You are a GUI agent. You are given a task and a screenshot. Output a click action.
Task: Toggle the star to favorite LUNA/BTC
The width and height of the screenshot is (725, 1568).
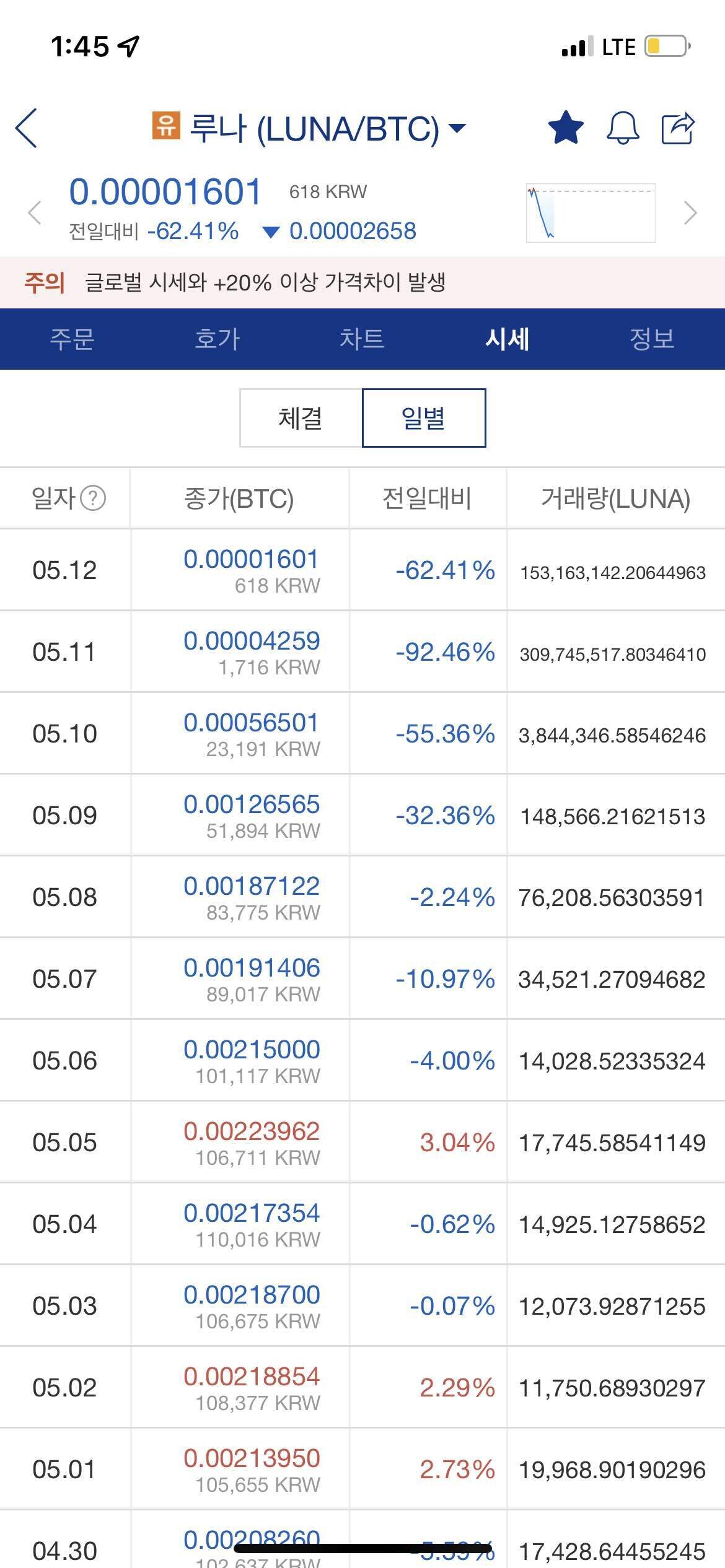tap(566, 129)
